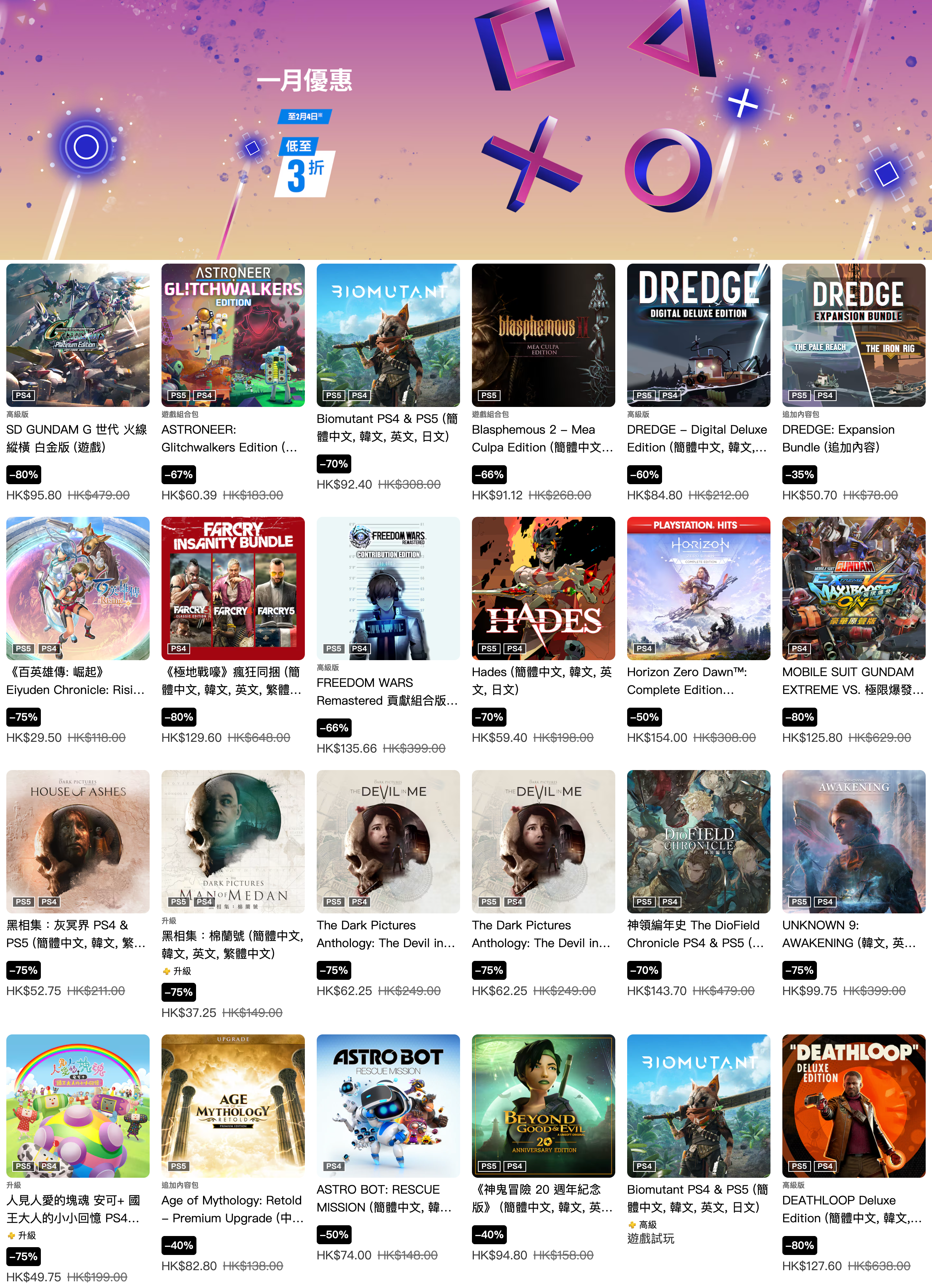Open ASTRONEER Glitchwalkers Edition card
This screenshot has height=1288, width=932.
click(x=233, y=335)
